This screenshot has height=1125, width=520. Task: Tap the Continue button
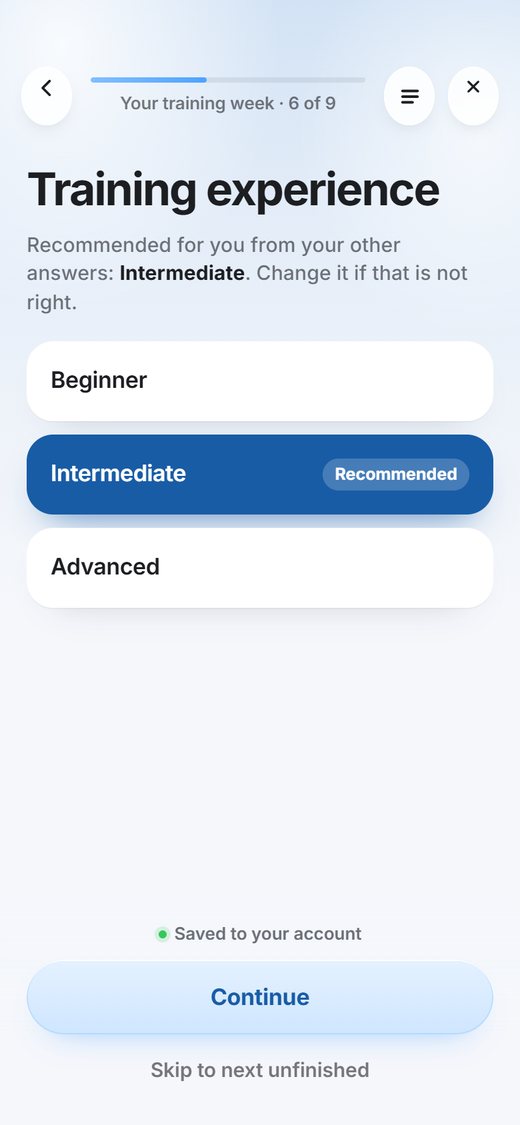coord(260,997)
